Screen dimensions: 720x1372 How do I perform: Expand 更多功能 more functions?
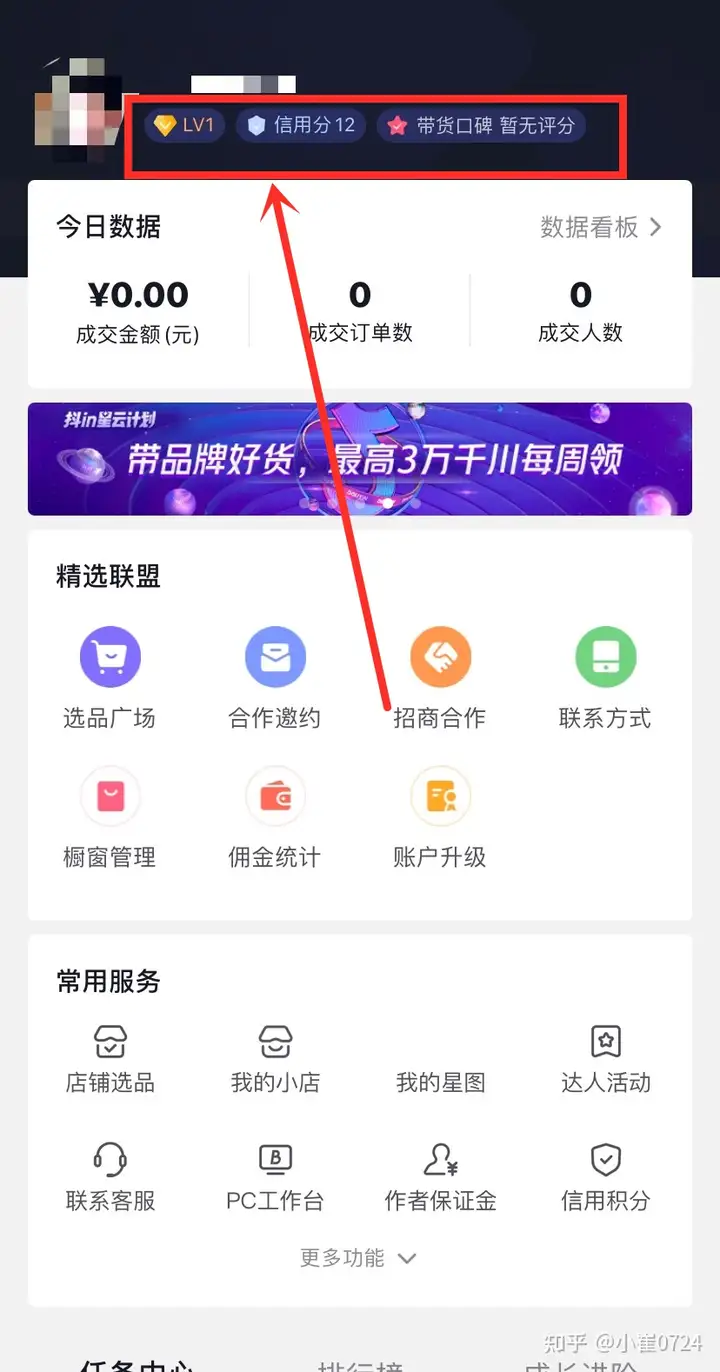359,1258
